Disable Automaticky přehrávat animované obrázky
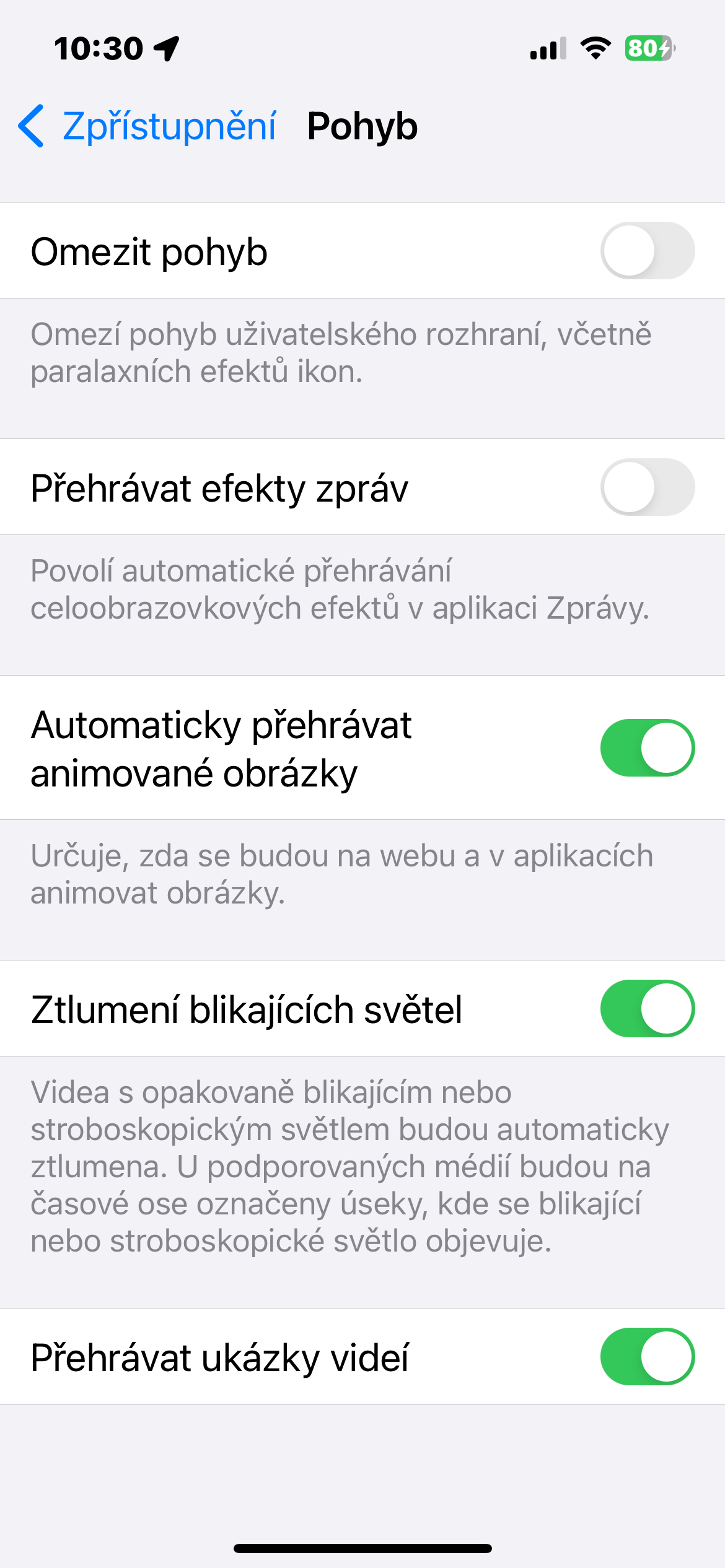725x1568 pixels. tap(647, 747)
